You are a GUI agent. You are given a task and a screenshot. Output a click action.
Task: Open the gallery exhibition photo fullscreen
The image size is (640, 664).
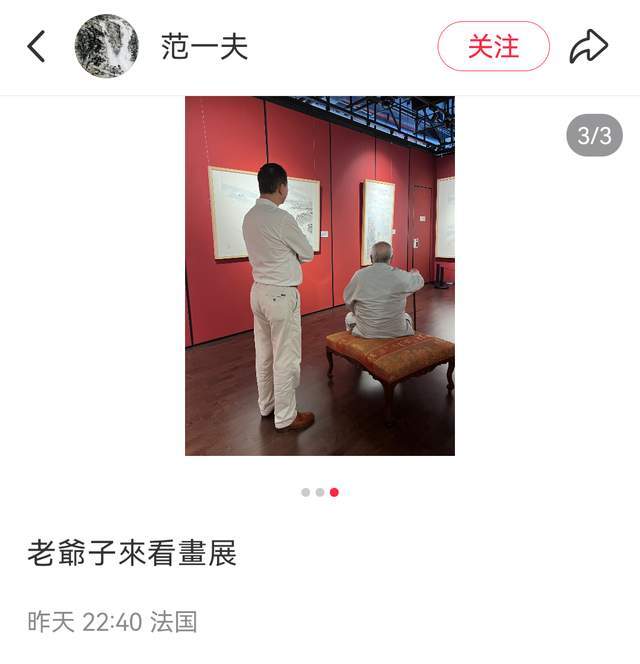tap(320, 275)
